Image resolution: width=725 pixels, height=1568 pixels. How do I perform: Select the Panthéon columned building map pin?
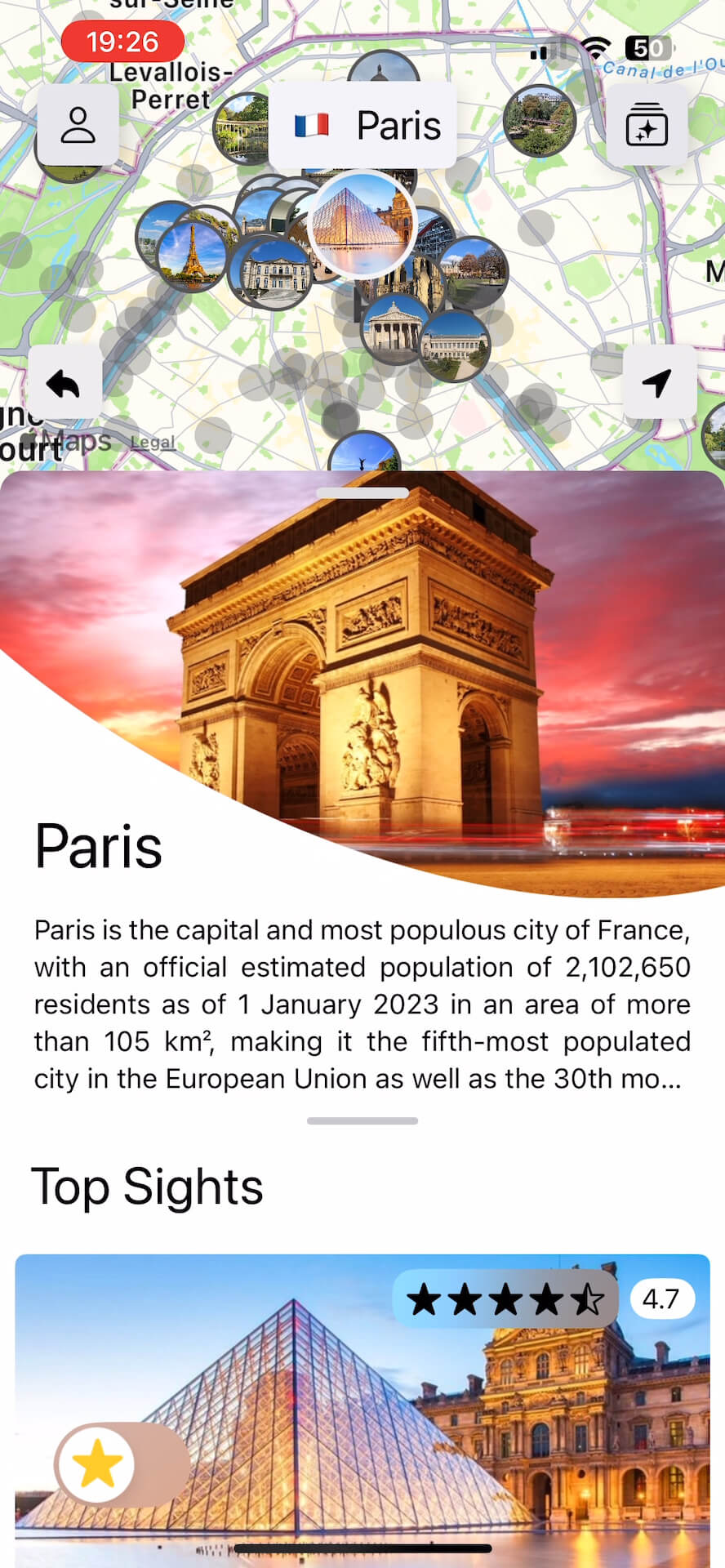point(394,328)
